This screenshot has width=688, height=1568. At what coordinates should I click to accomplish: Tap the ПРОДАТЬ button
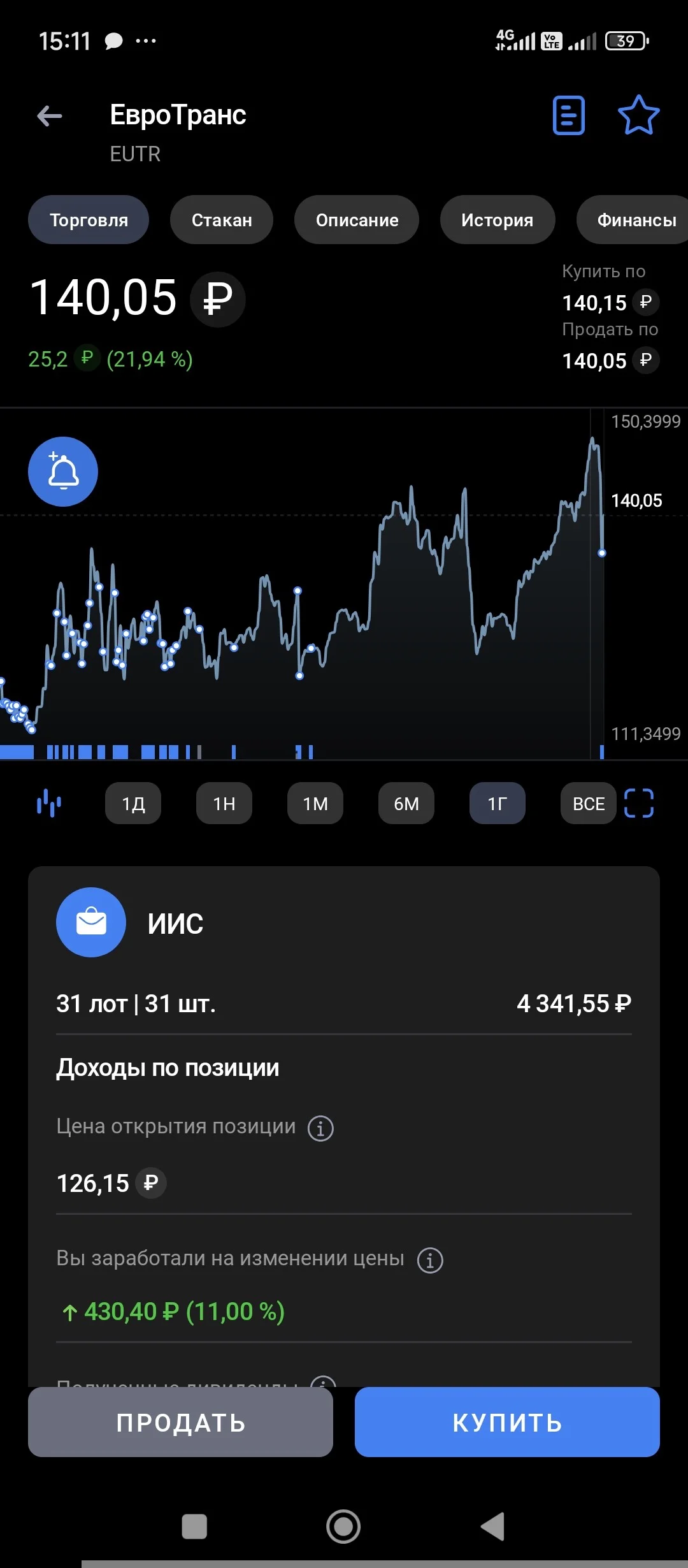click(180, 1422)
